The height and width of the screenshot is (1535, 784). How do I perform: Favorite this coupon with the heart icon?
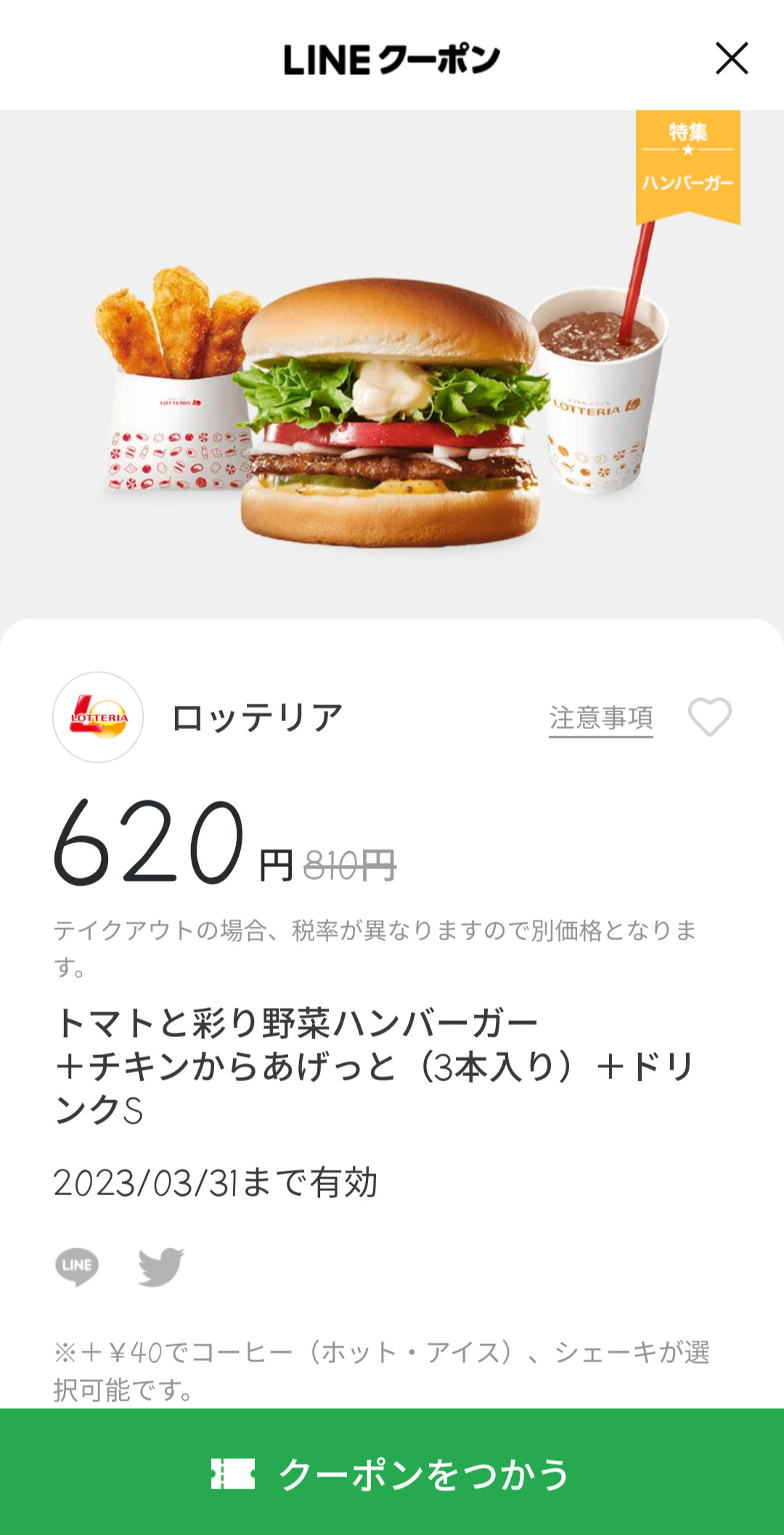point(709,717)
